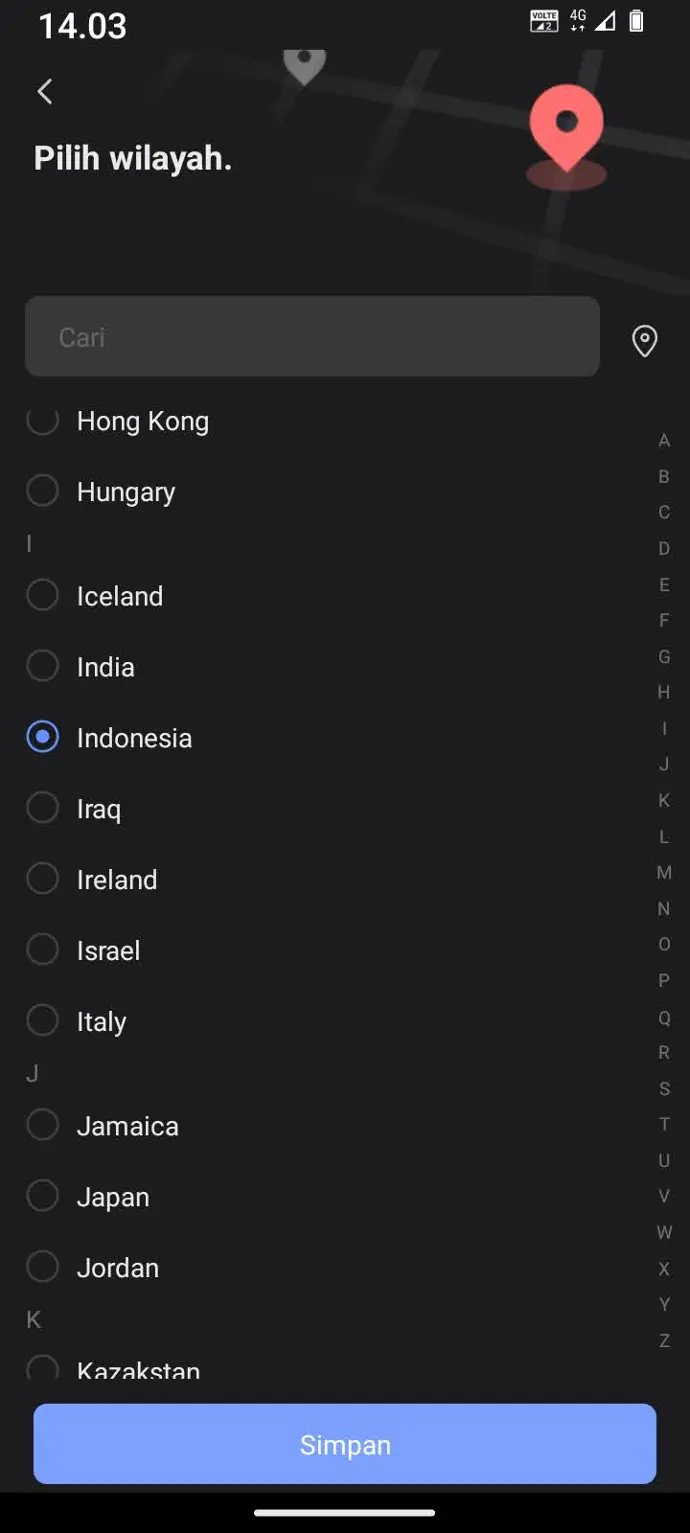Viewport: 690px width, 1533px height.
Task: Detect region with the location pin icon
Action: pos(645,341)
